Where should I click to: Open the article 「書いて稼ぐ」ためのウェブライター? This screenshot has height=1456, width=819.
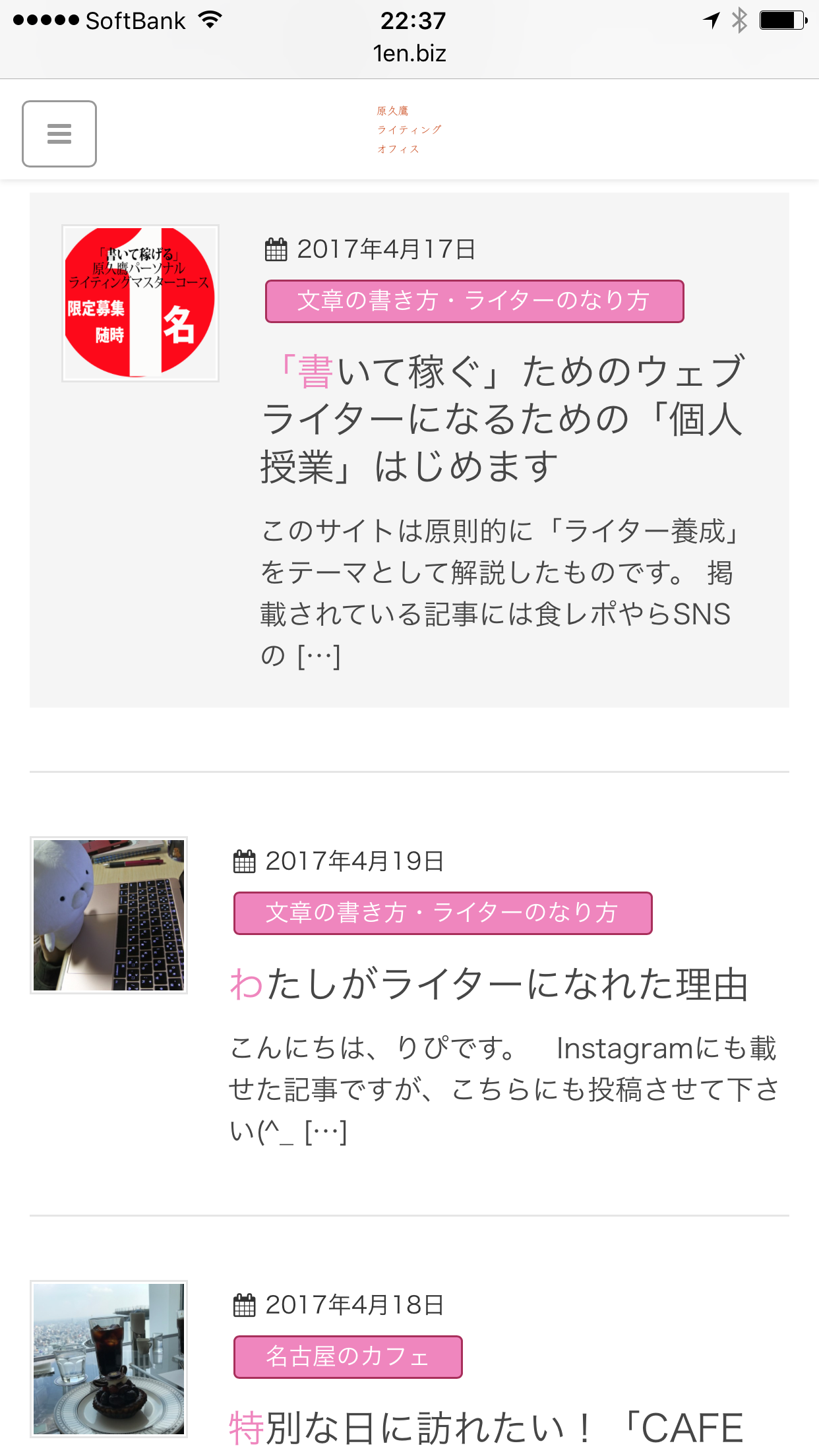[x=502, y=419]
